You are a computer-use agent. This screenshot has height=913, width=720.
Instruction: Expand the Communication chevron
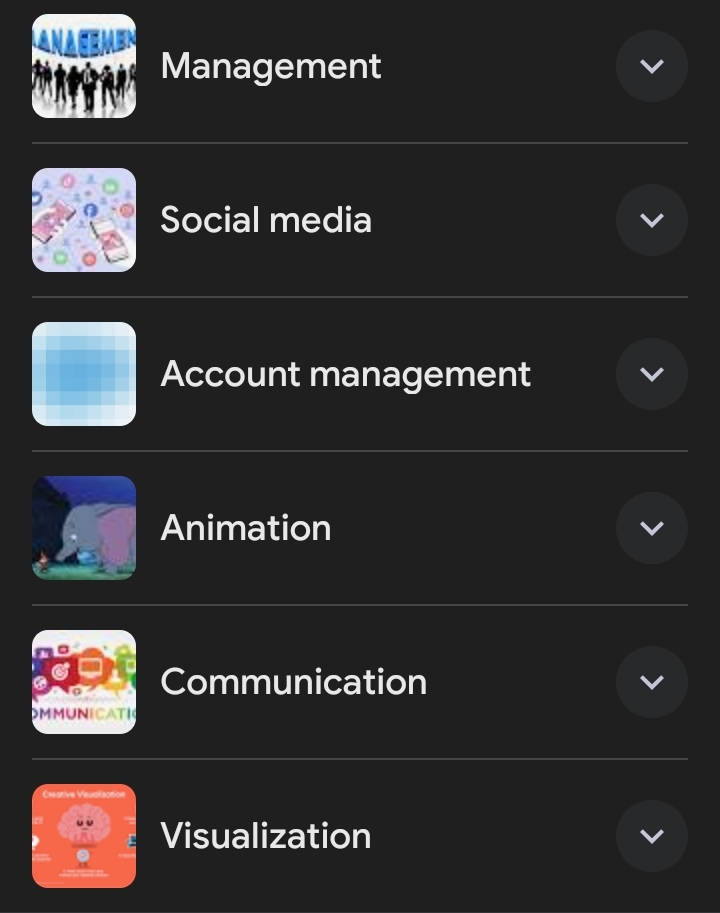click(x=652, y=682)
